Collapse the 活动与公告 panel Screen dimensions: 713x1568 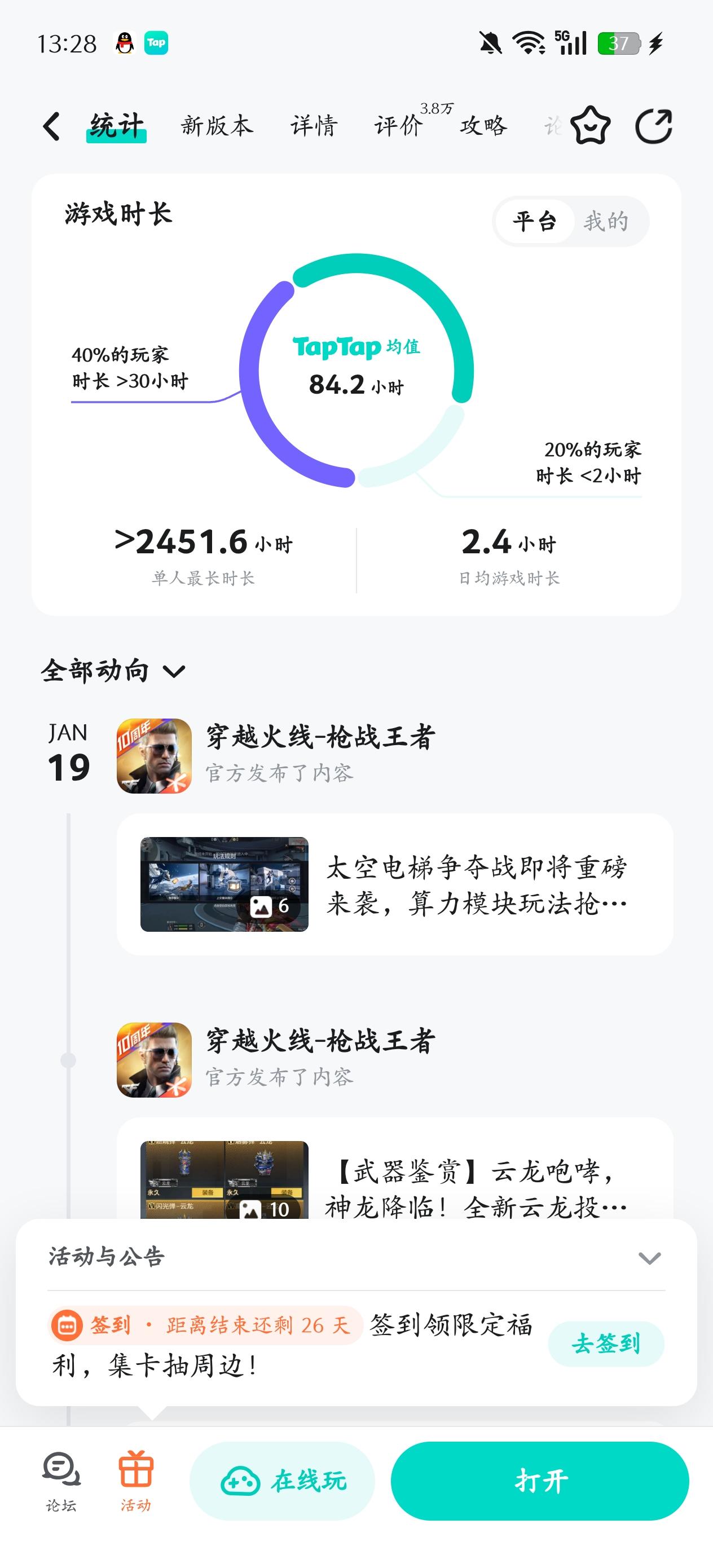pos(649,1258)
